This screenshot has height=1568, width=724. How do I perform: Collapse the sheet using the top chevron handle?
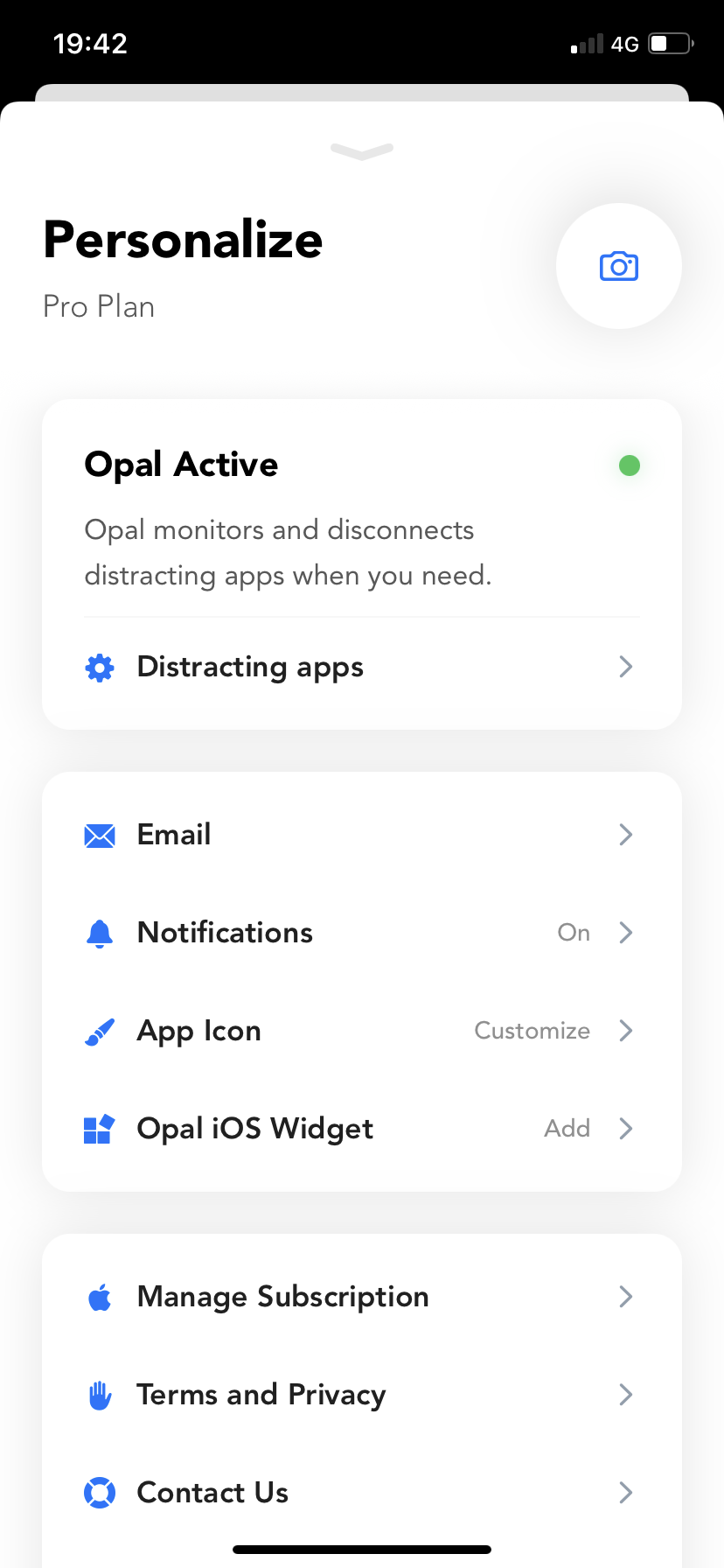click(361, 153)
